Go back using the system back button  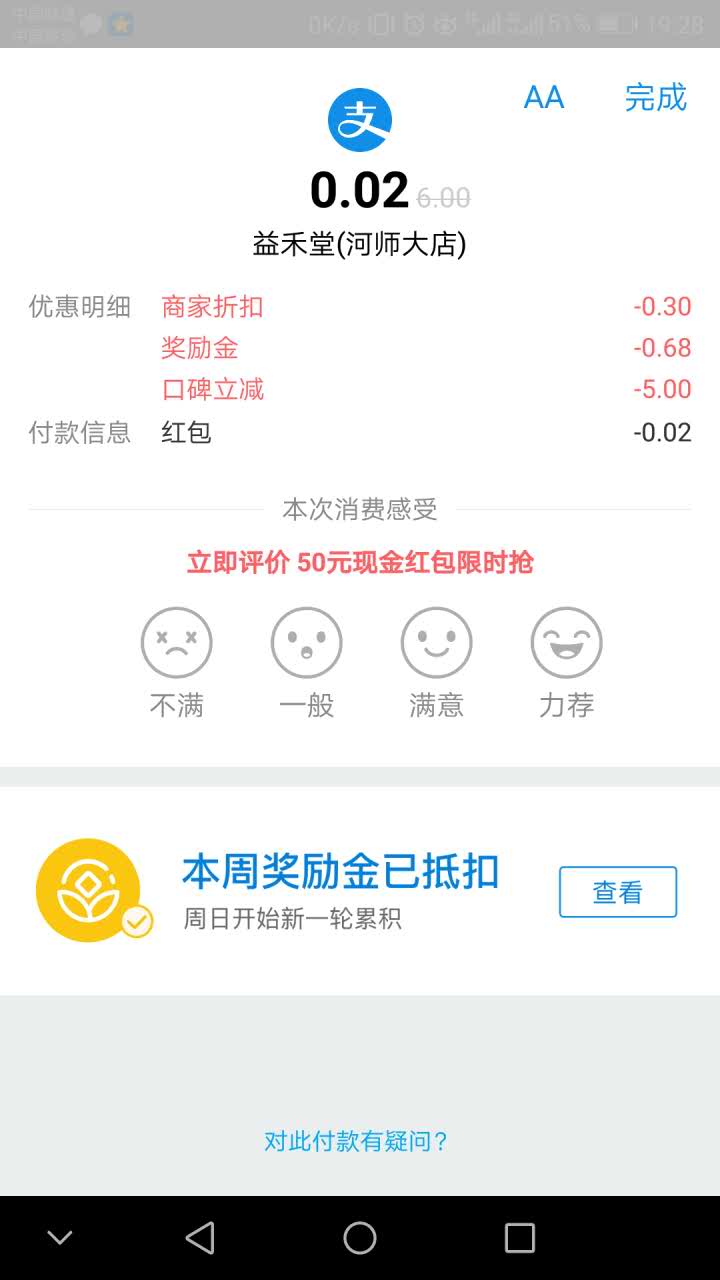pos(200,1238)
